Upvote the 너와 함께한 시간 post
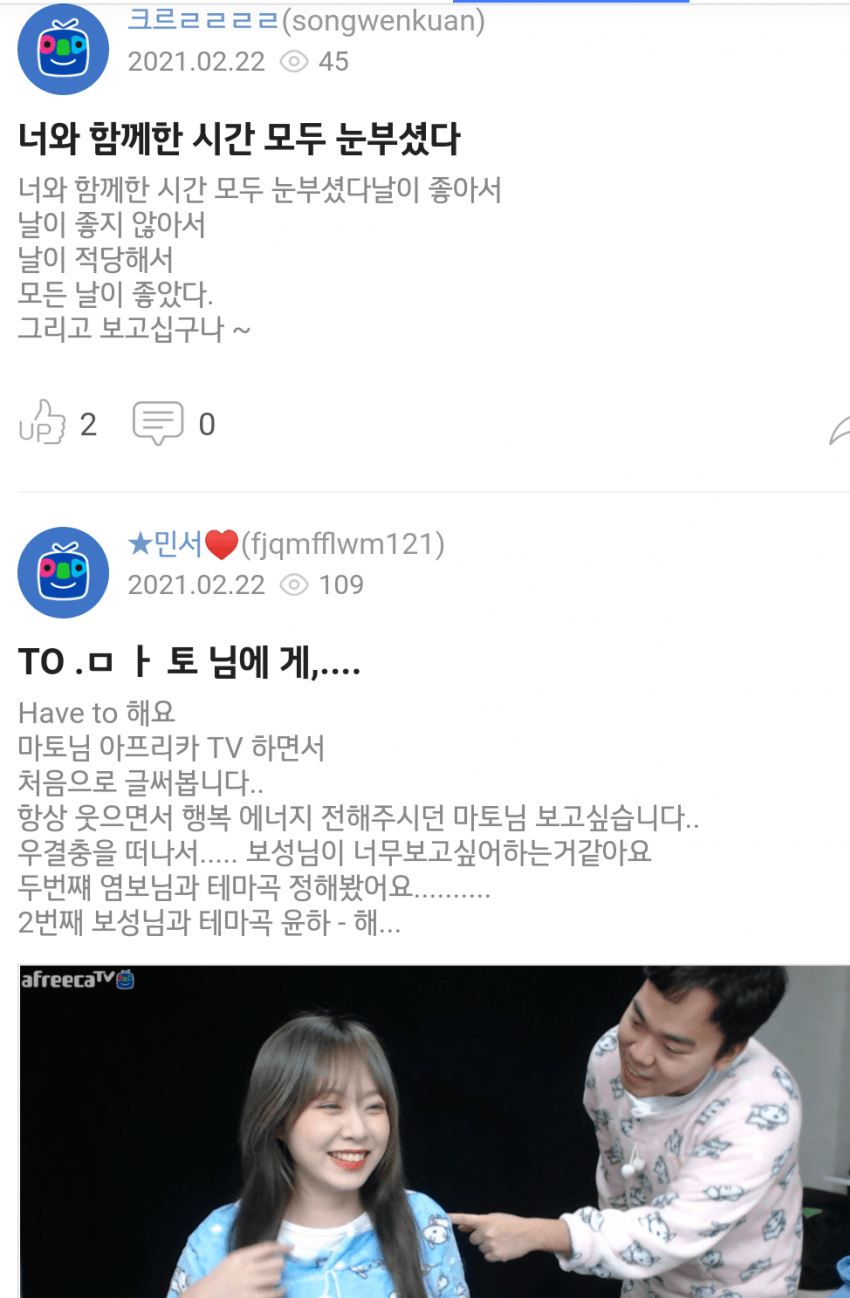The width and height of the screenshot is (850, 1298). coord(42,423)
